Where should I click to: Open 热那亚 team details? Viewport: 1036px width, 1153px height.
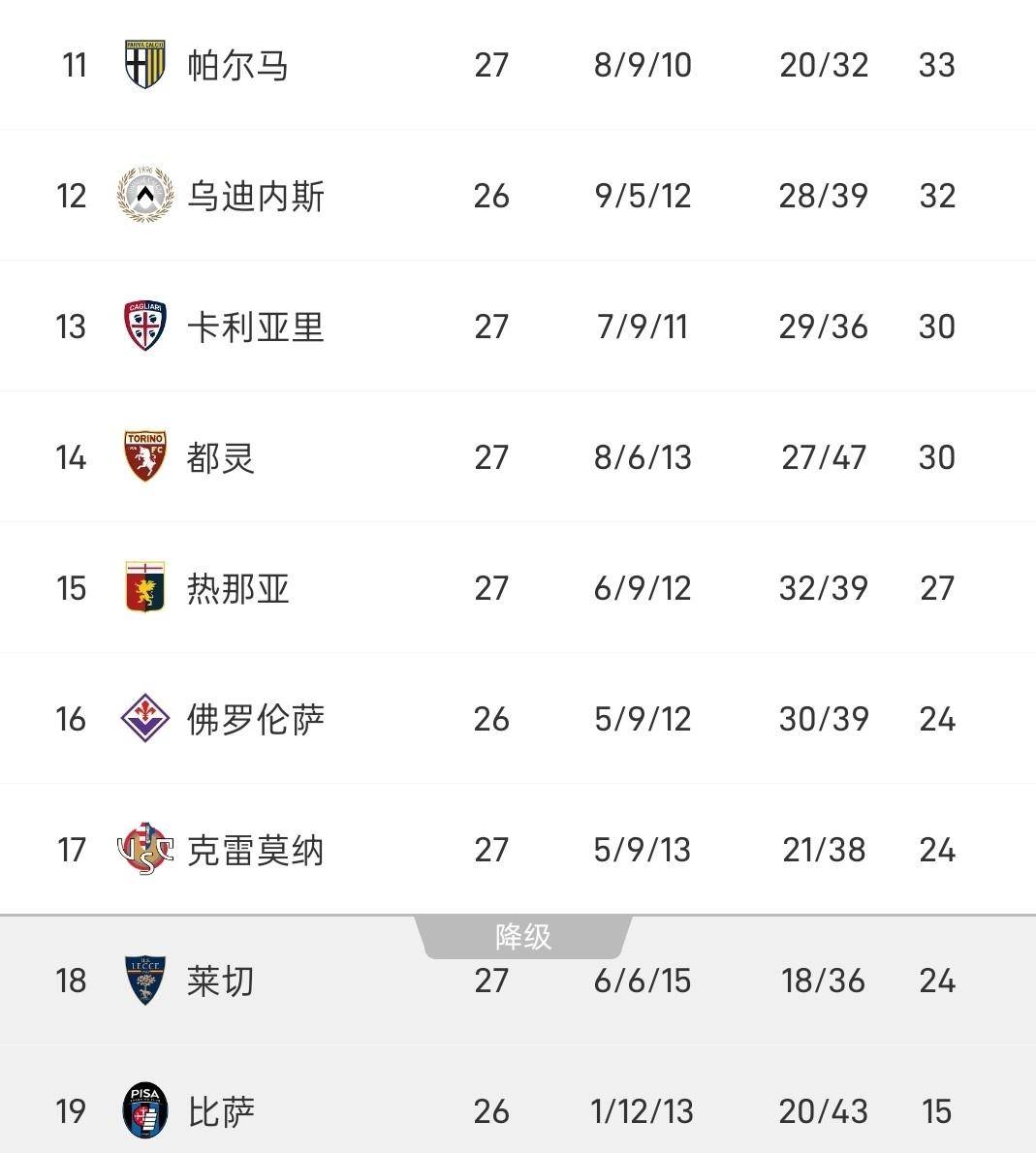(x=237, y=588)
